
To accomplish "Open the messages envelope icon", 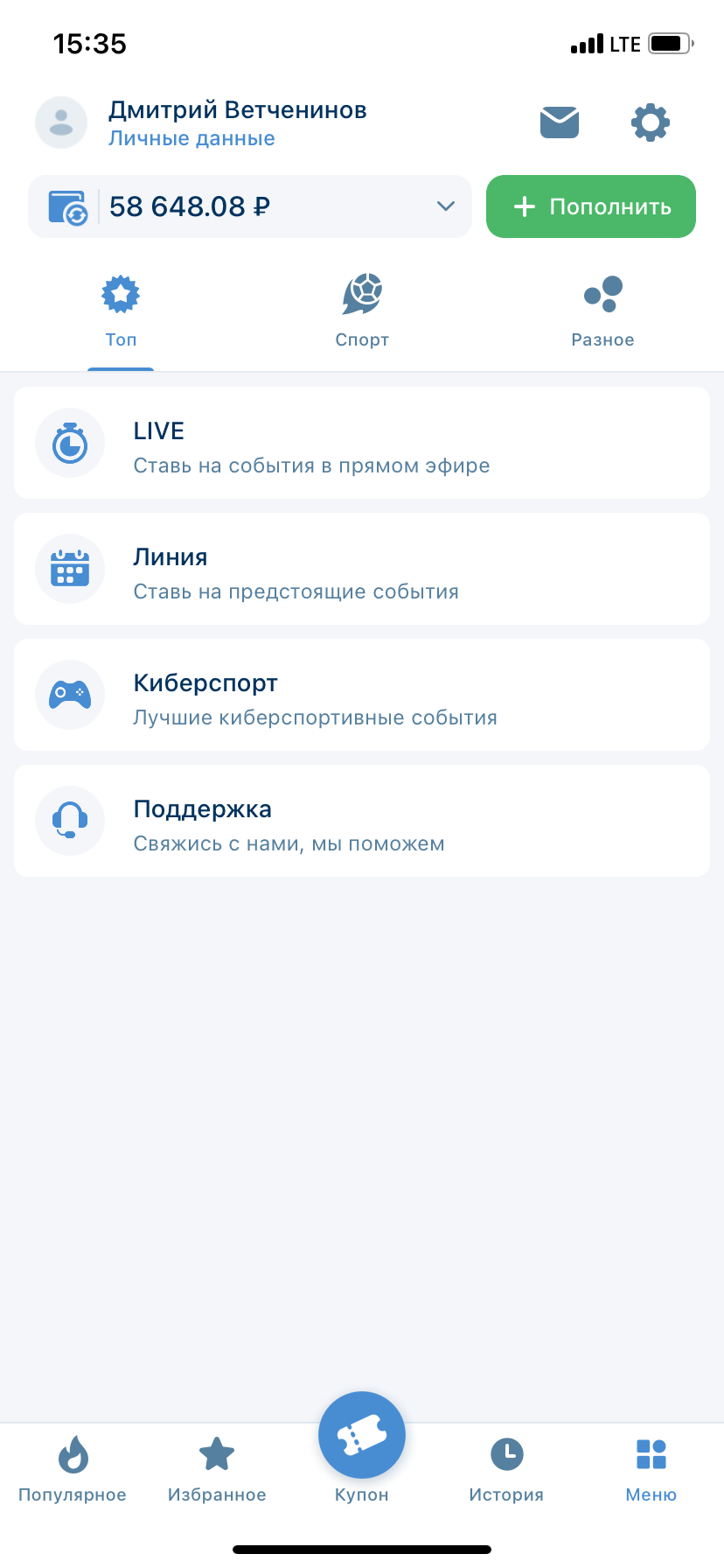I will (x=560, y=122).
